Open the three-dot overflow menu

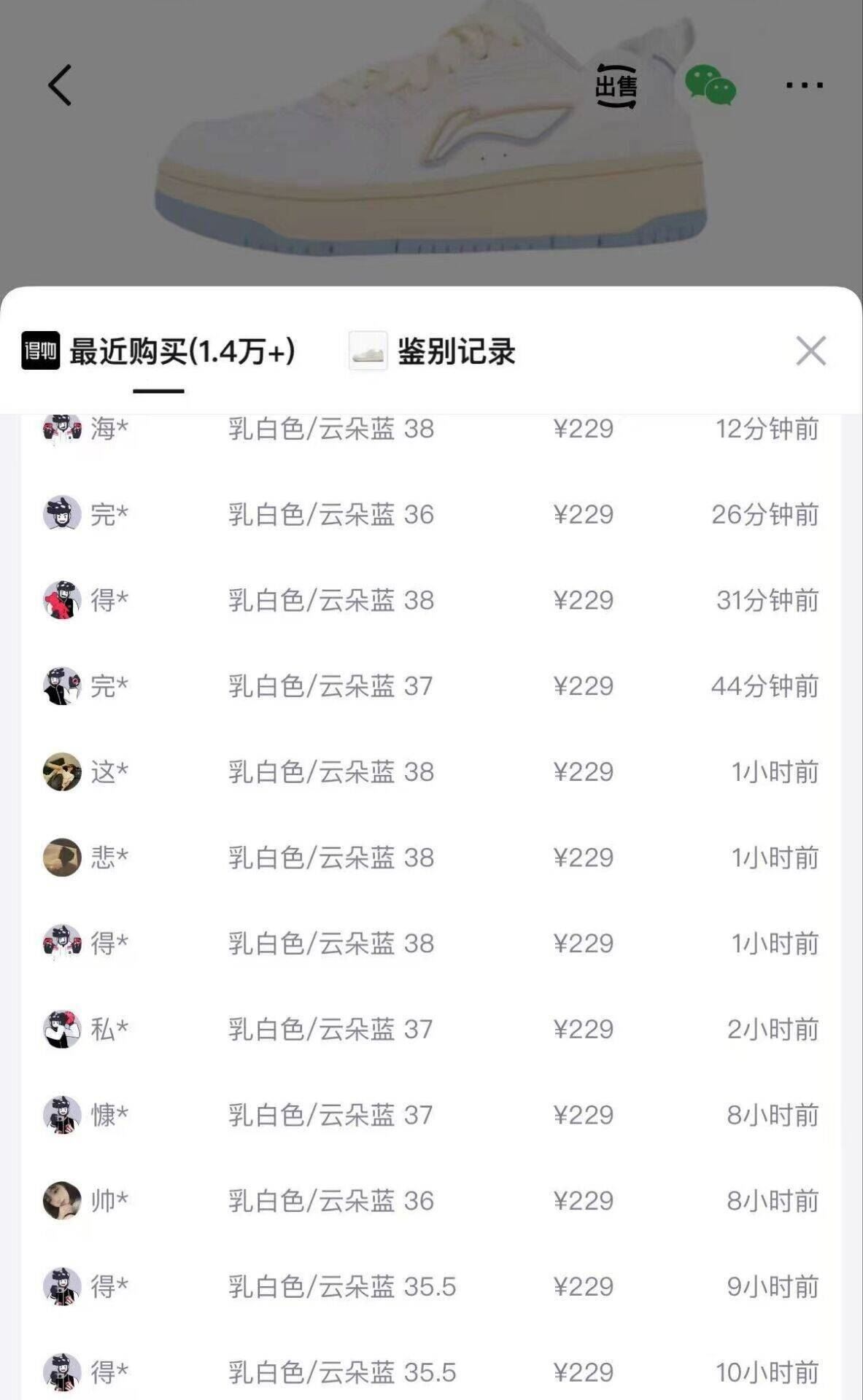click(804, 85)
